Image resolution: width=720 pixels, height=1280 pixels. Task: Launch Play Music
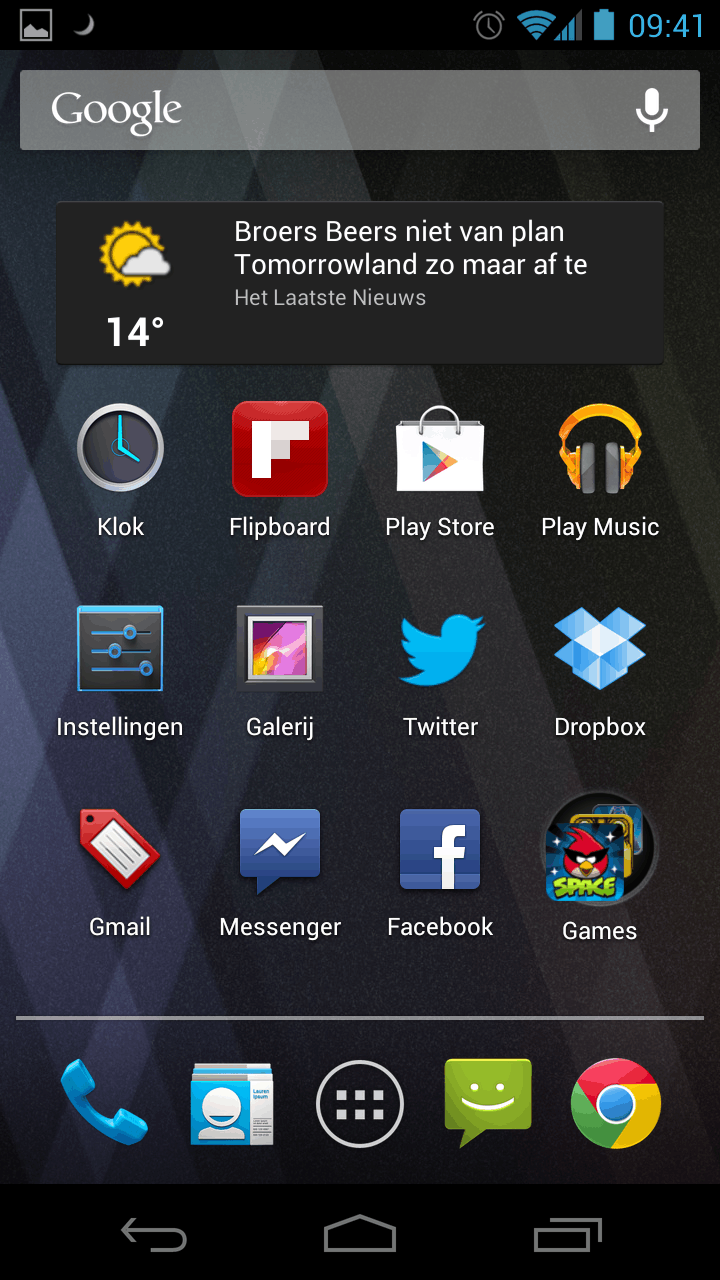pos(600,448)
